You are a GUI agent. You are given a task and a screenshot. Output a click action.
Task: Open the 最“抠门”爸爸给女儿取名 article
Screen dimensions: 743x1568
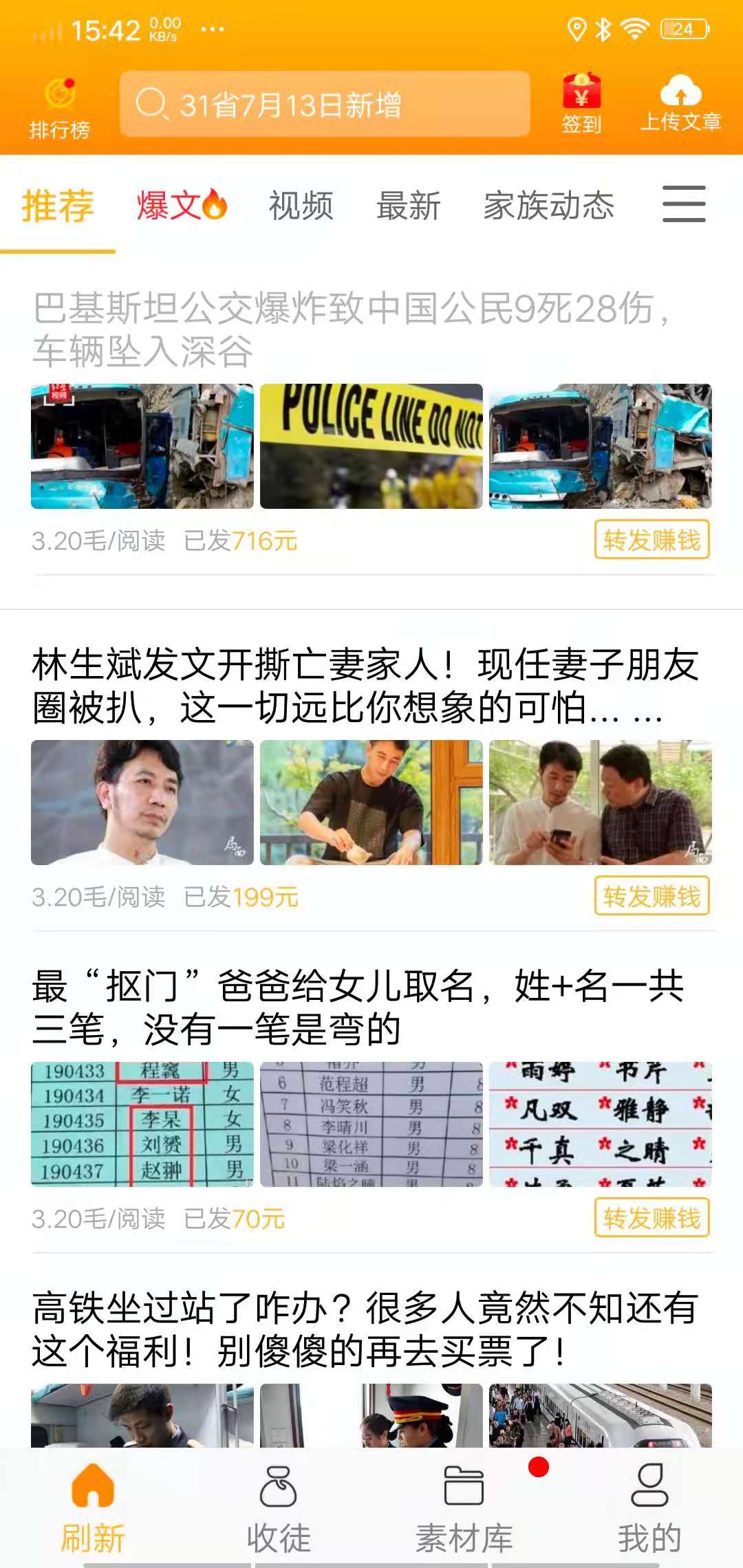click(x=358, y=1008)
